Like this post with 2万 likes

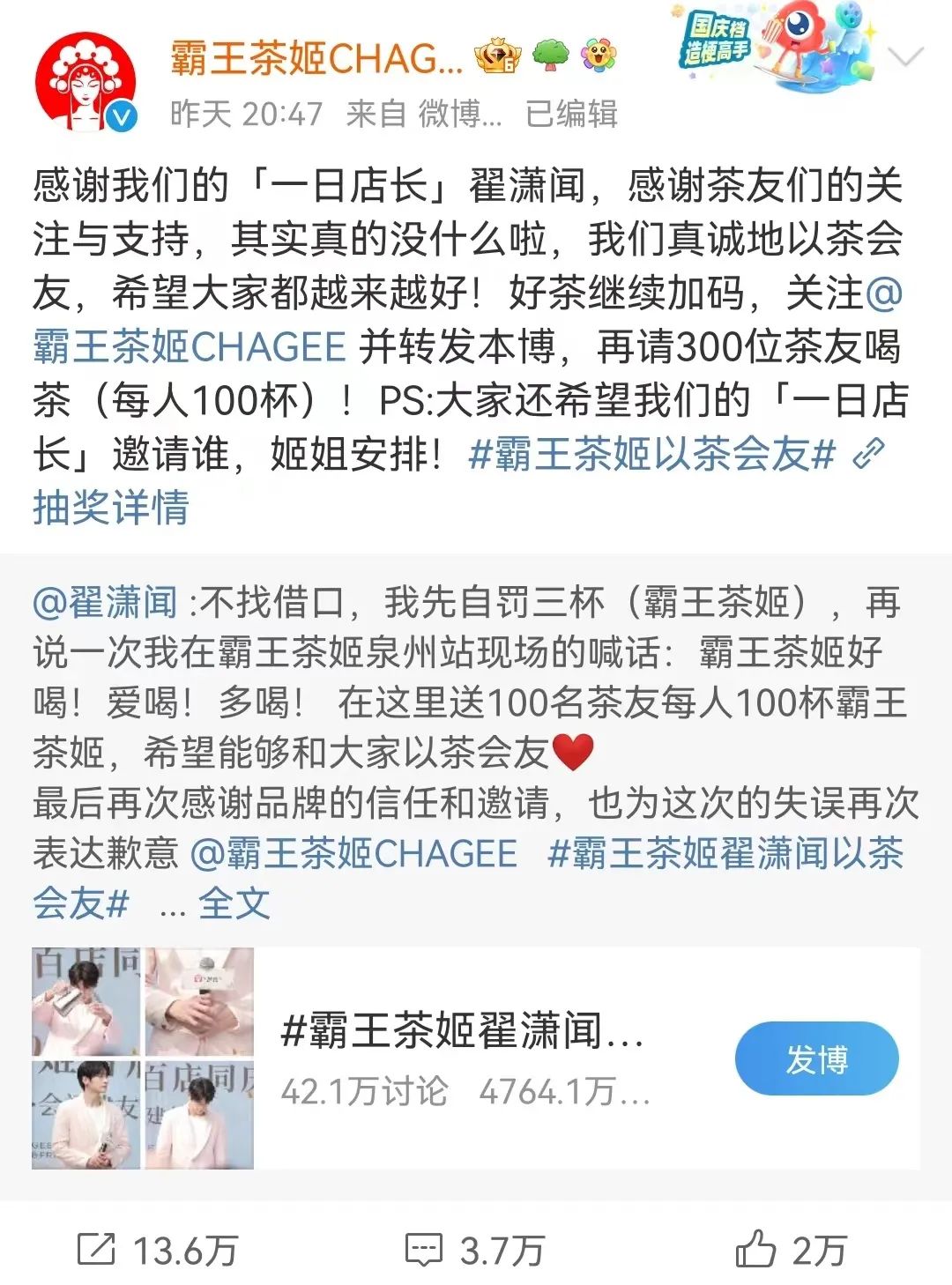tap(791, 1250)
